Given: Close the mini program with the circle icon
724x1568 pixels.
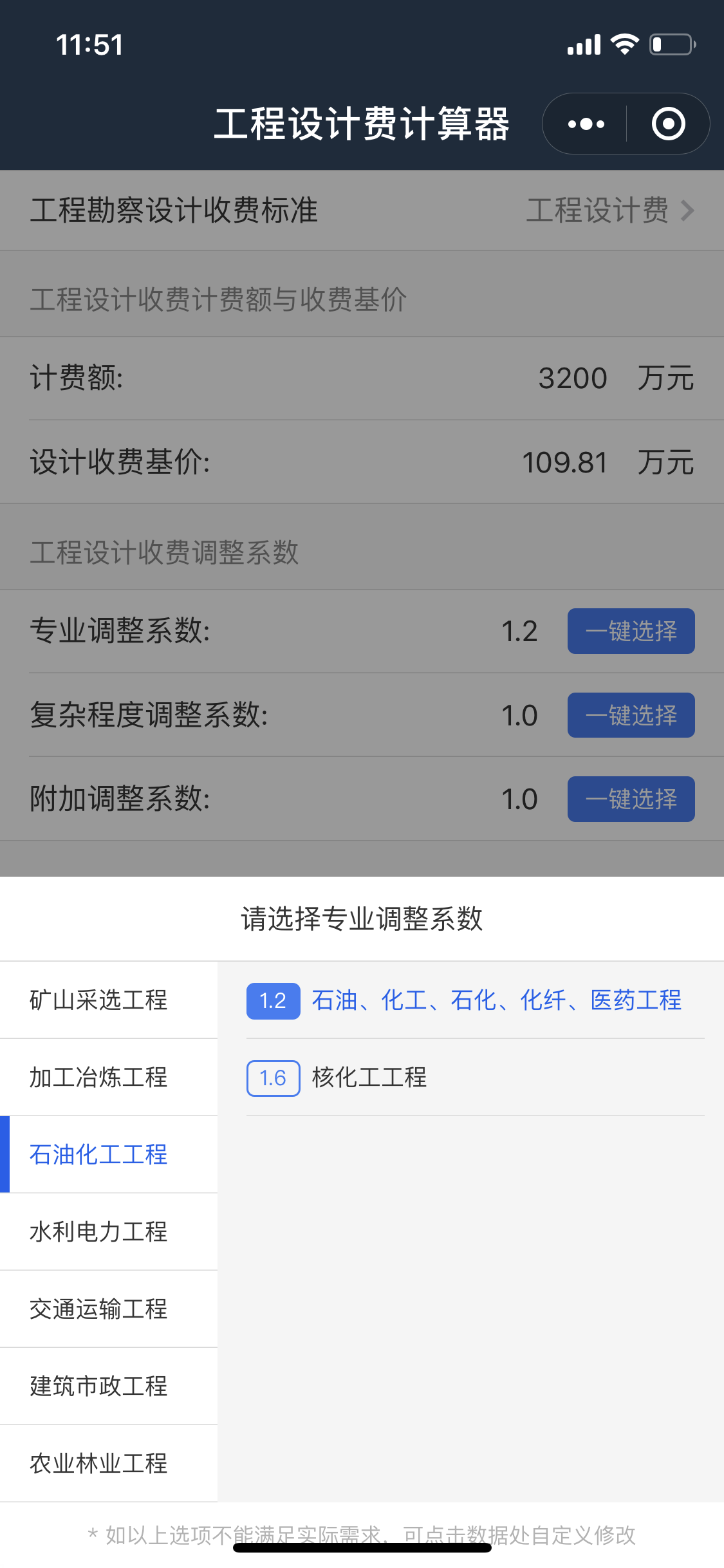Looking at the screenshot, I should coord(668,124).
